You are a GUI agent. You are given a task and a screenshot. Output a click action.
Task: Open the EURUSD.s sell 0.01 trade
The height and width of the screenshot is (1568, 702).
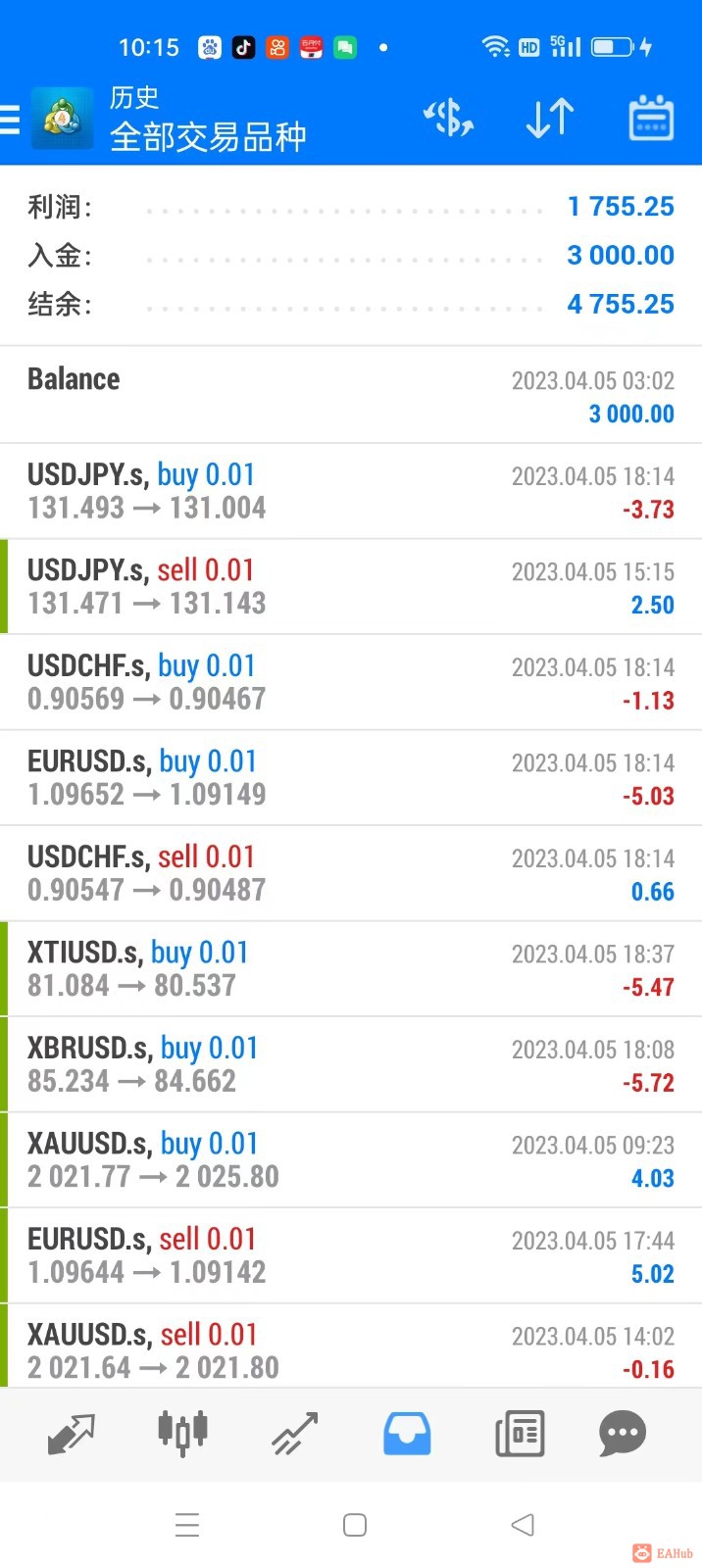click(351, 1255)
